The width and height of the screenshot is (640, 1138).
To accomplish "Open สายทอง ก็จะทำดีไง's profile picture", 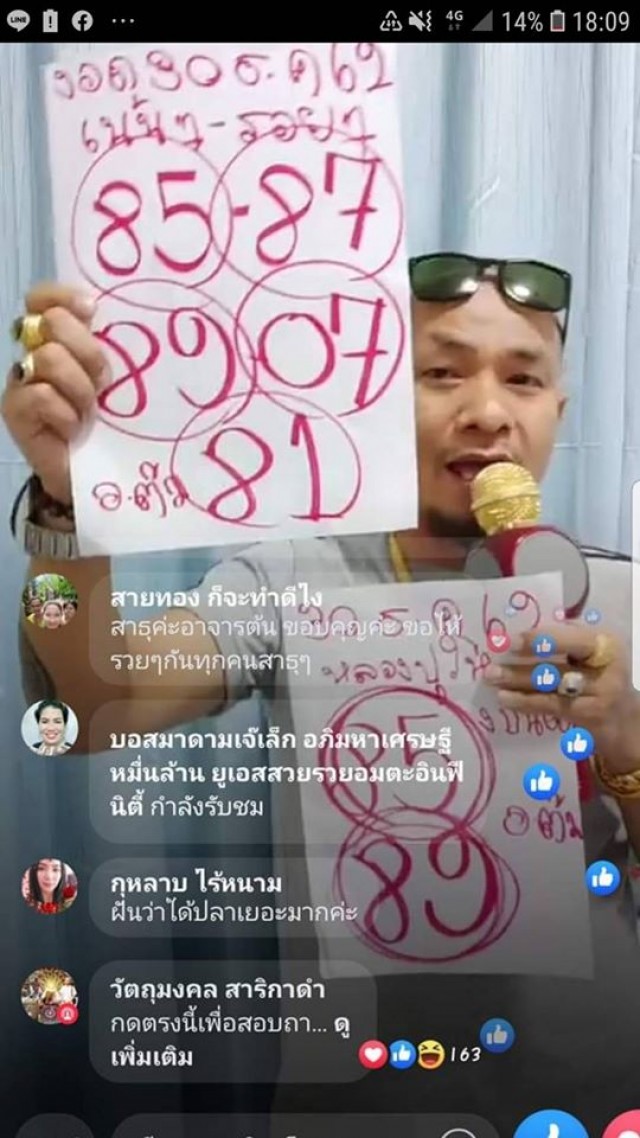I will point(50,601).
